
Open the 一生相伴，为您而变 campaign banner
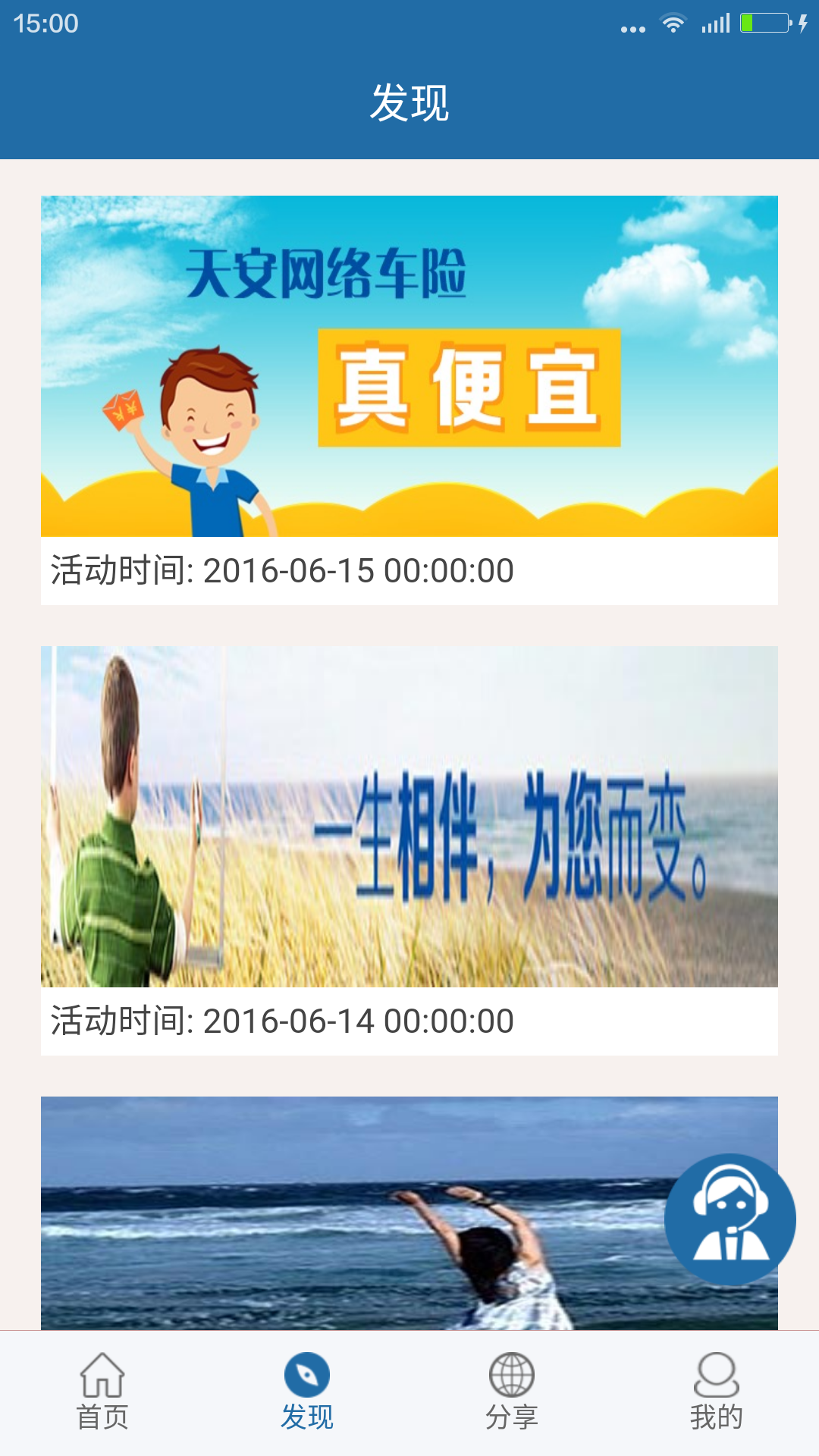(x=409, y=815)
